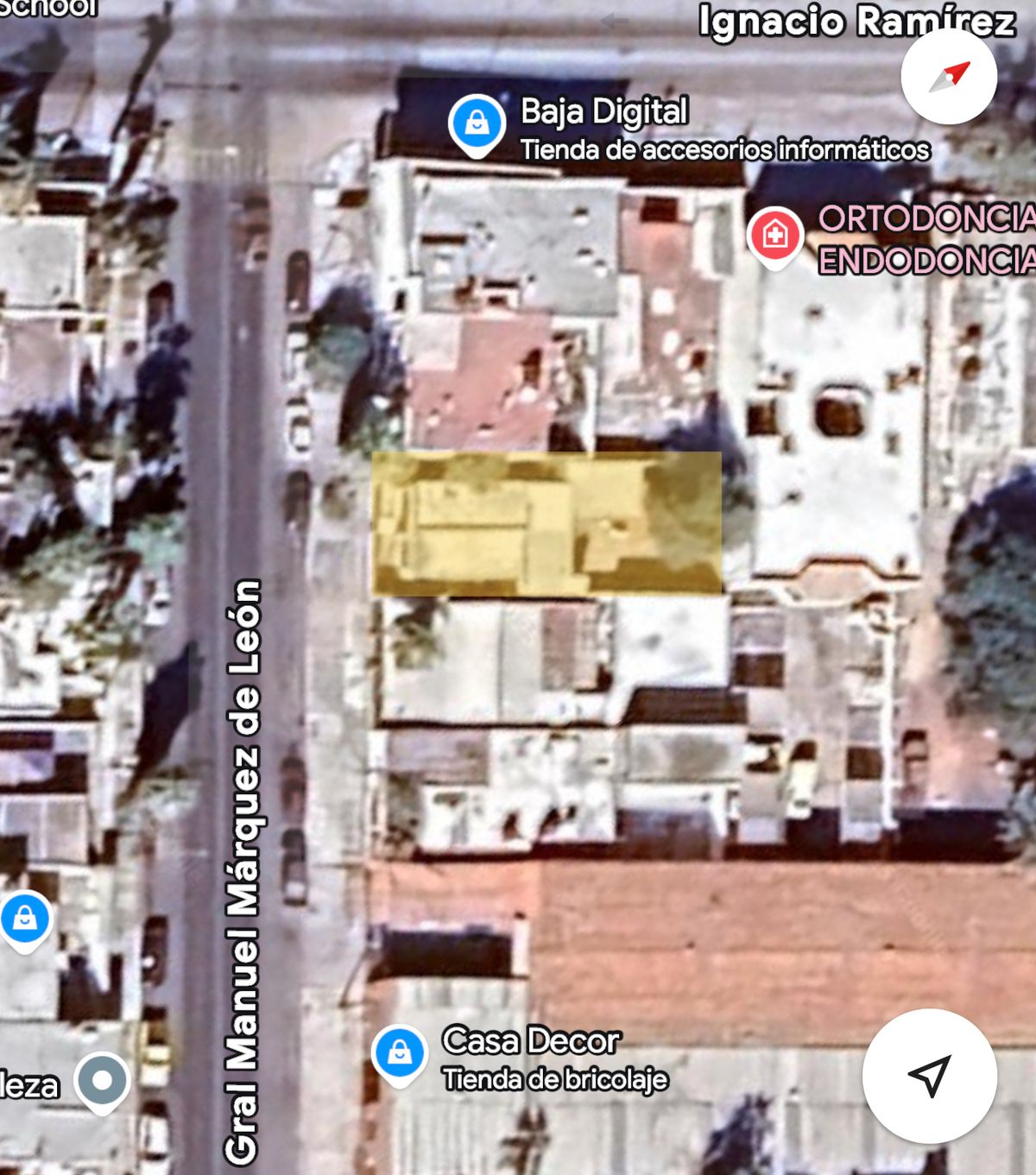Open the Baja Digital store marker

coord(477,124)
